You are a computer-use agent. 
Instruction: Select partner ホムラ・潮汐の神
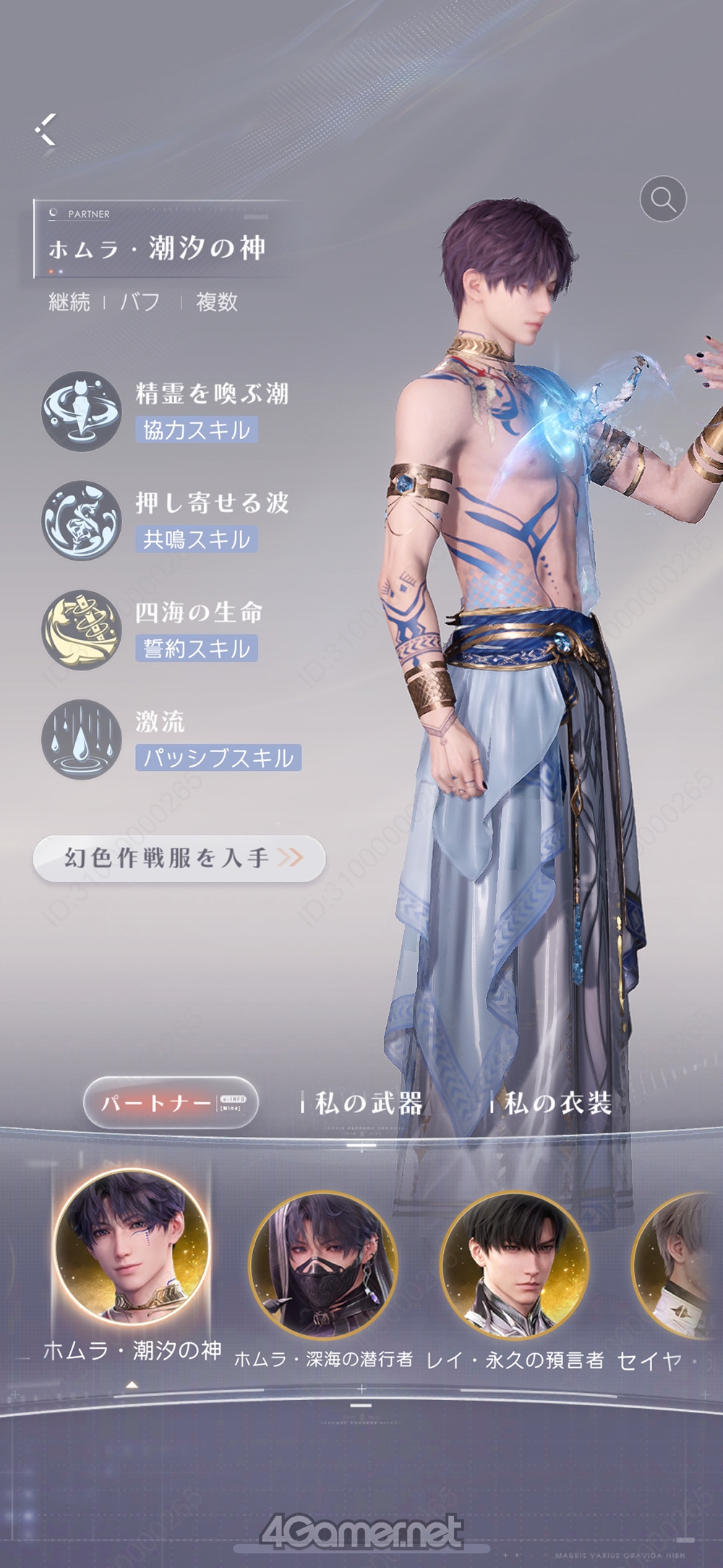[132, 1248]
